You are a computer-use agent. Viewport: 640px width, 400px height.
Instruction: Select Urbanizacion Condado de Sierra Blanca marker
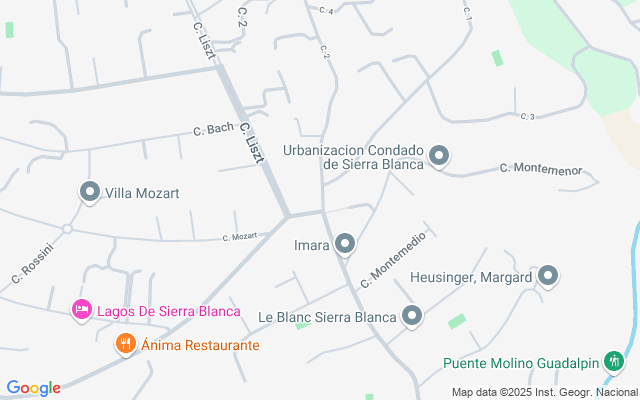(x=438, y=156)
